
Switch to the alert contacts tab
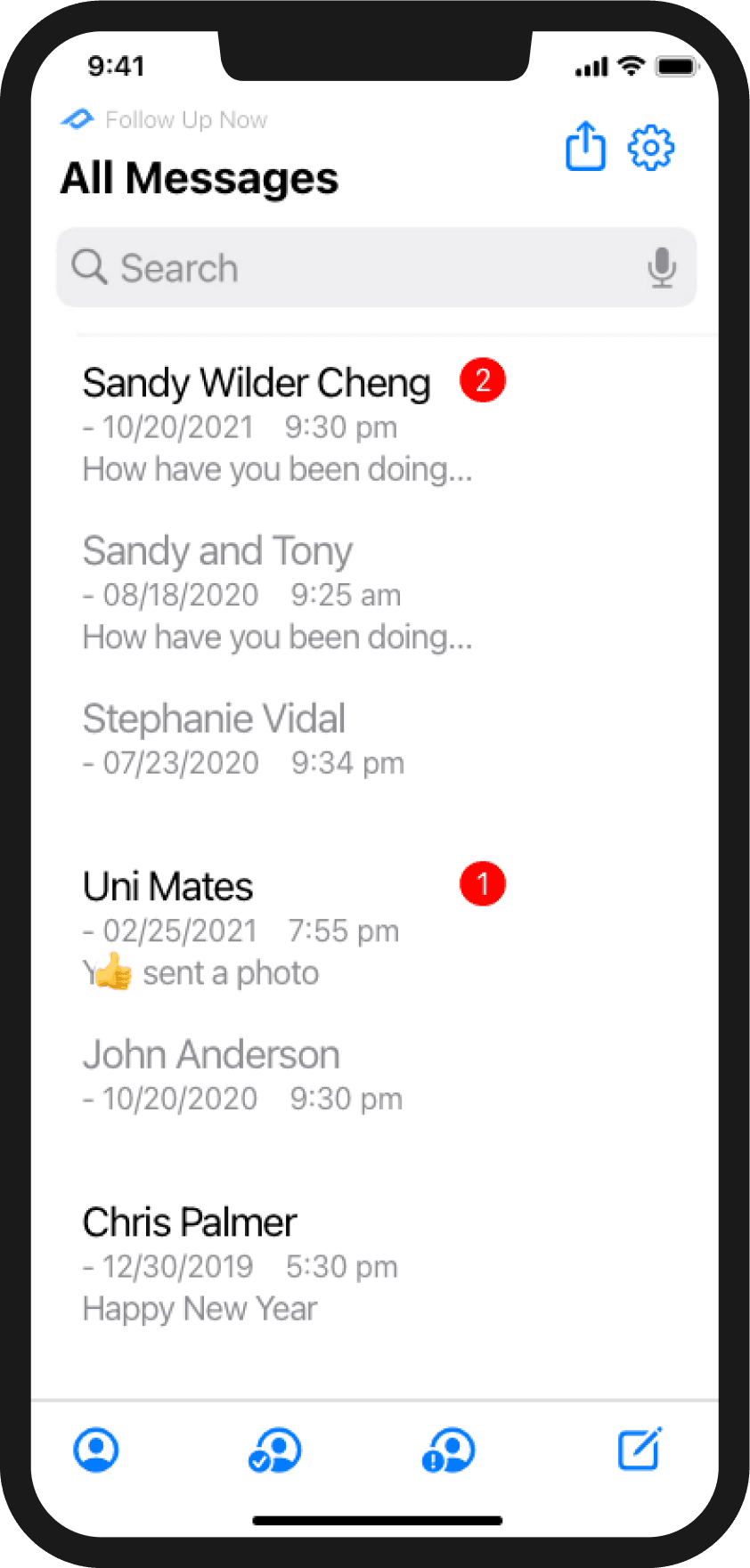coord(448,1450)
